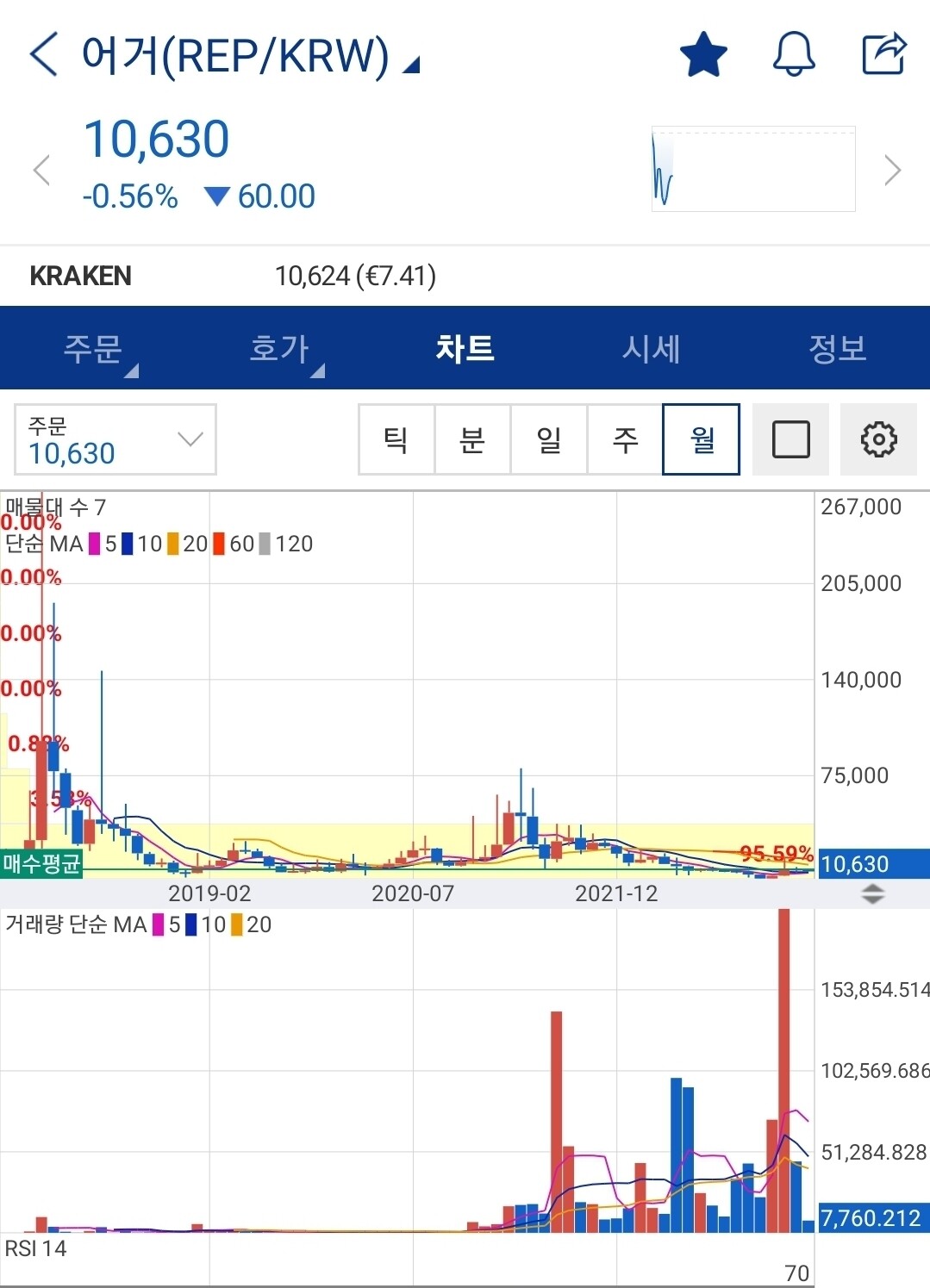
Task: Open price alerts via bell icon
Action: [x=794, y=53]
